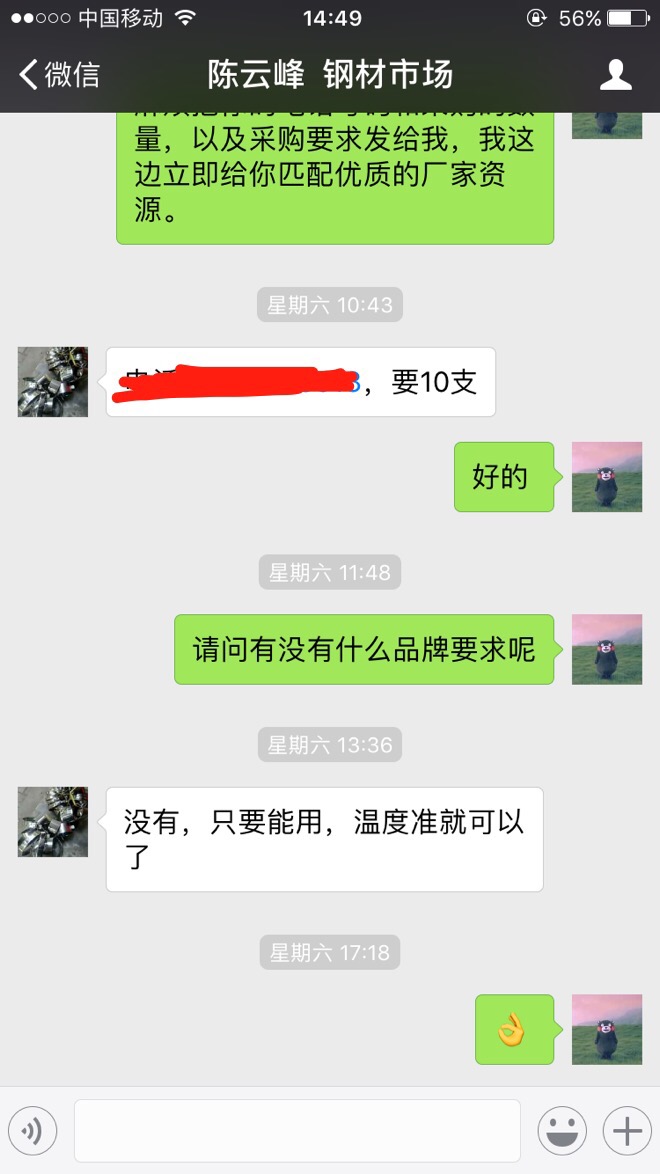Open the emoji sticker panel
This screenshot has width=660, height=1174.
click(x=562, y=1131)
